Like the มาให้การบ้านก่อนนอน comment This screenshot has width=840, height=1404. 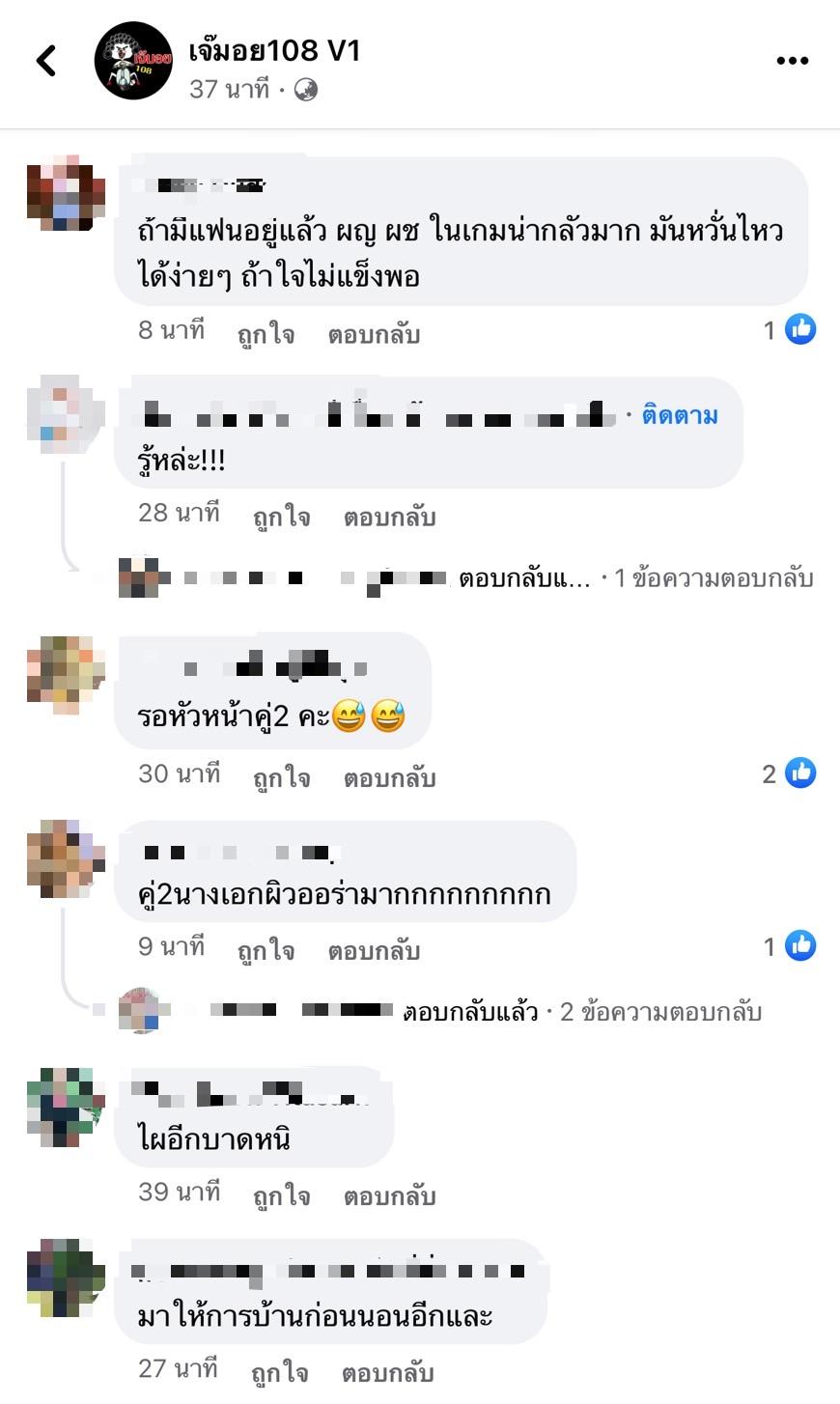pyautogui.click(x=279, y=1371)
